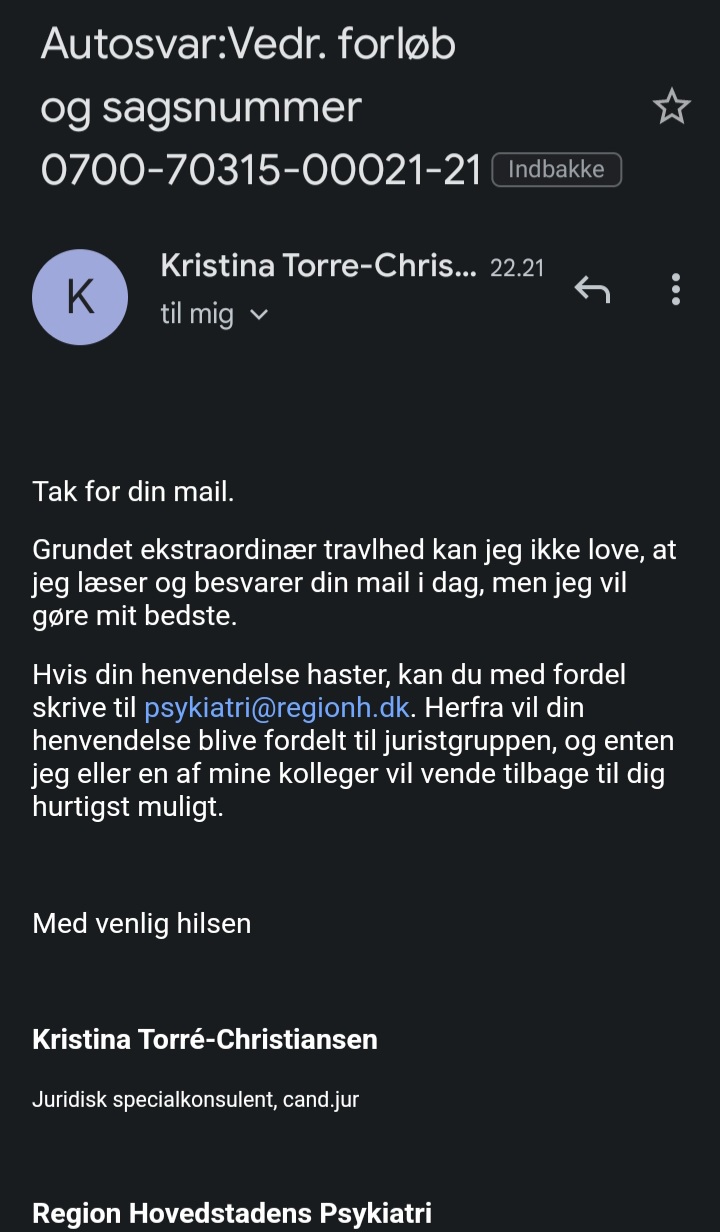Expand recipient details next to 'til mig'
This screenshot has width=720, height=1232.
tap(258, 315)
